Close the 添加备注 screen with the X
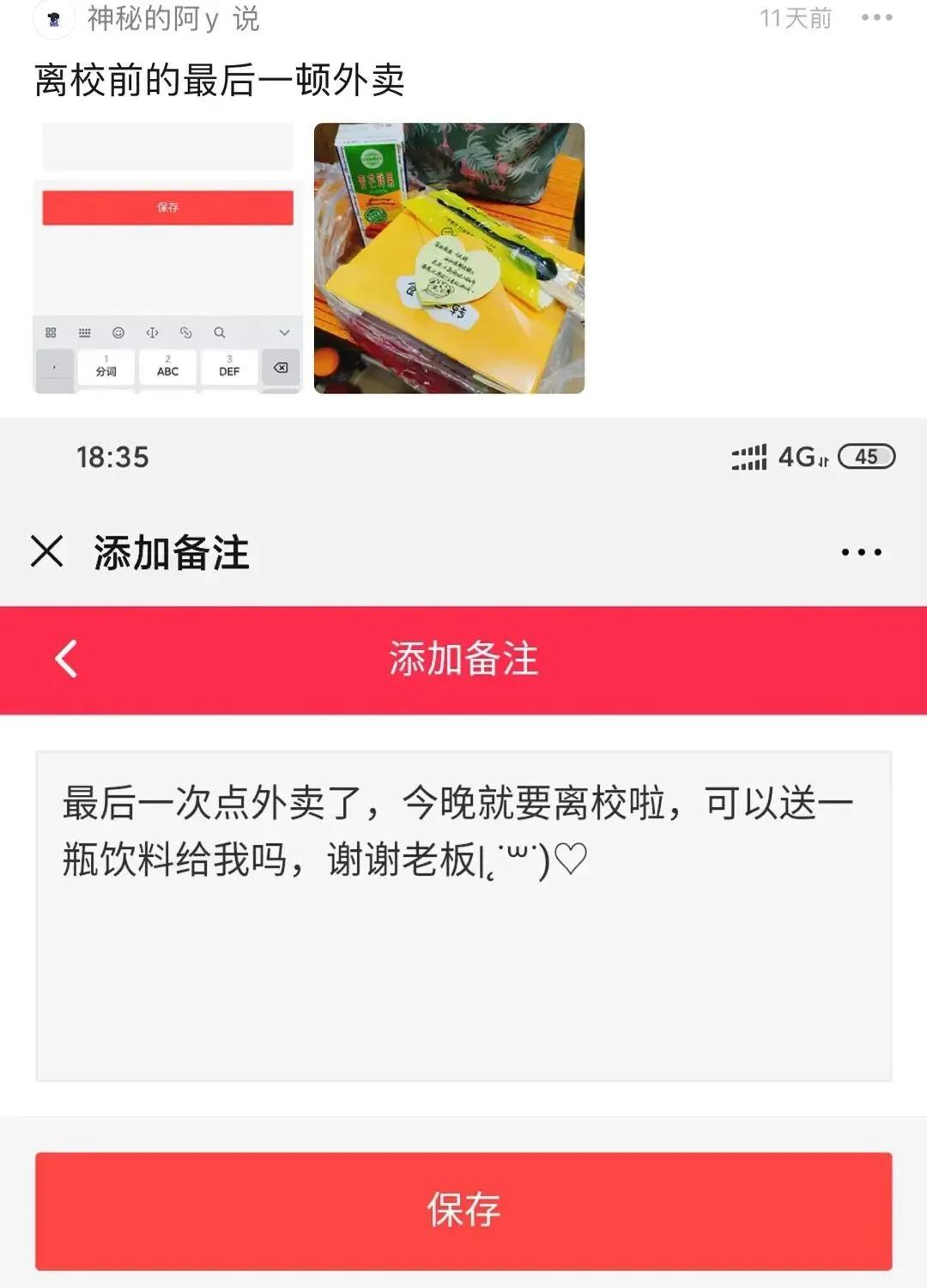 (47, 554)
